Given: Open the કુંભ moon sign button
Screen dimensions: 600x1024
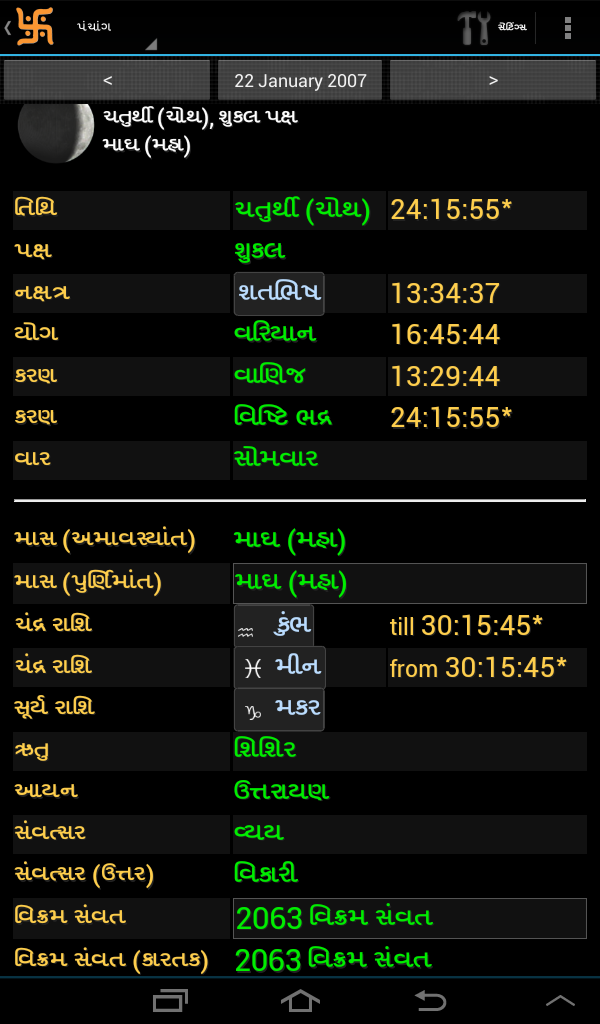Looking at the screenshot, I should [274, 626].
